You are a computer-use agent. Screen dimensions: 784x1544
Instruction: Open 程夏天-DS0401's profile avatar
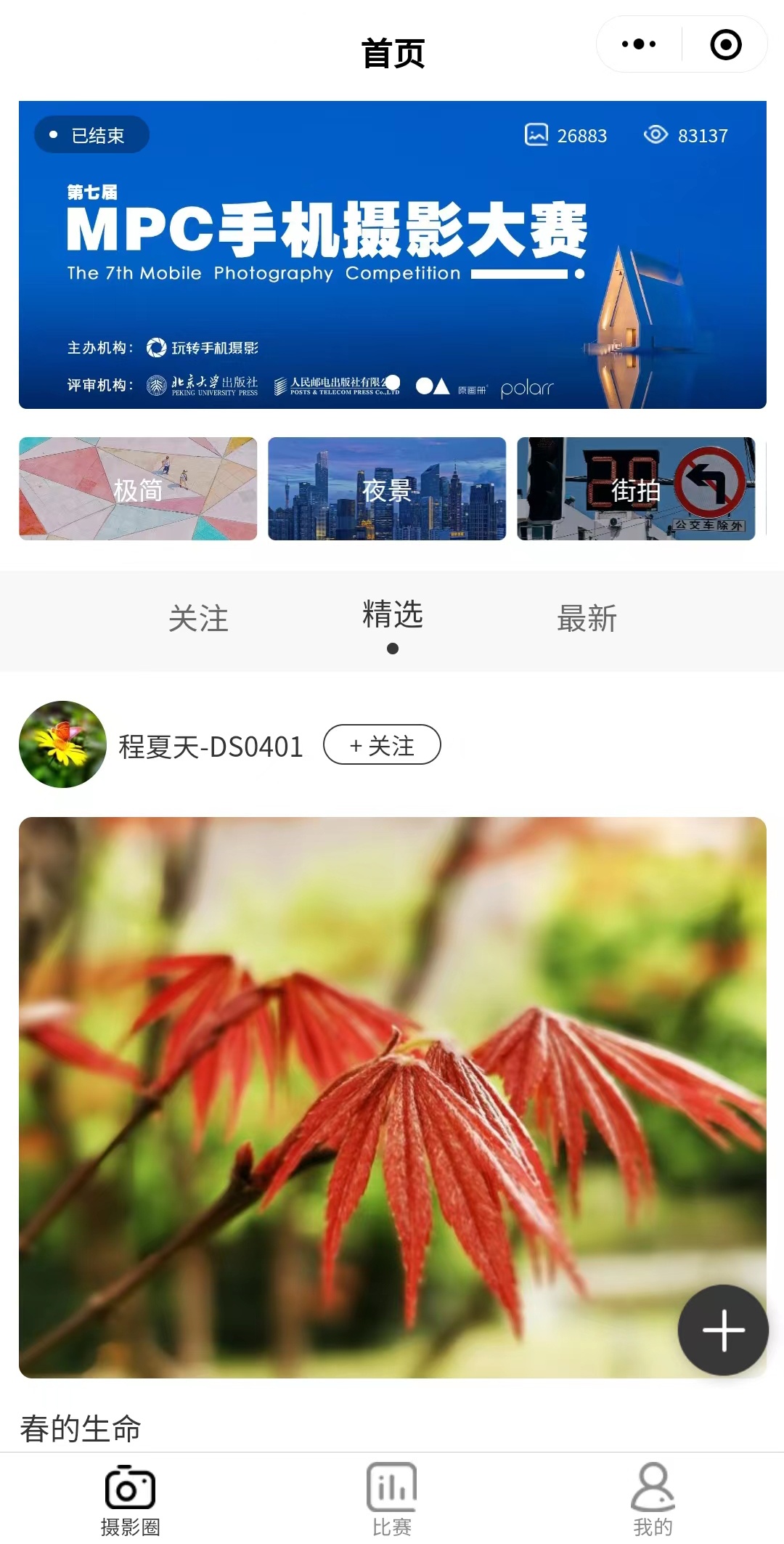pos(62,744)
